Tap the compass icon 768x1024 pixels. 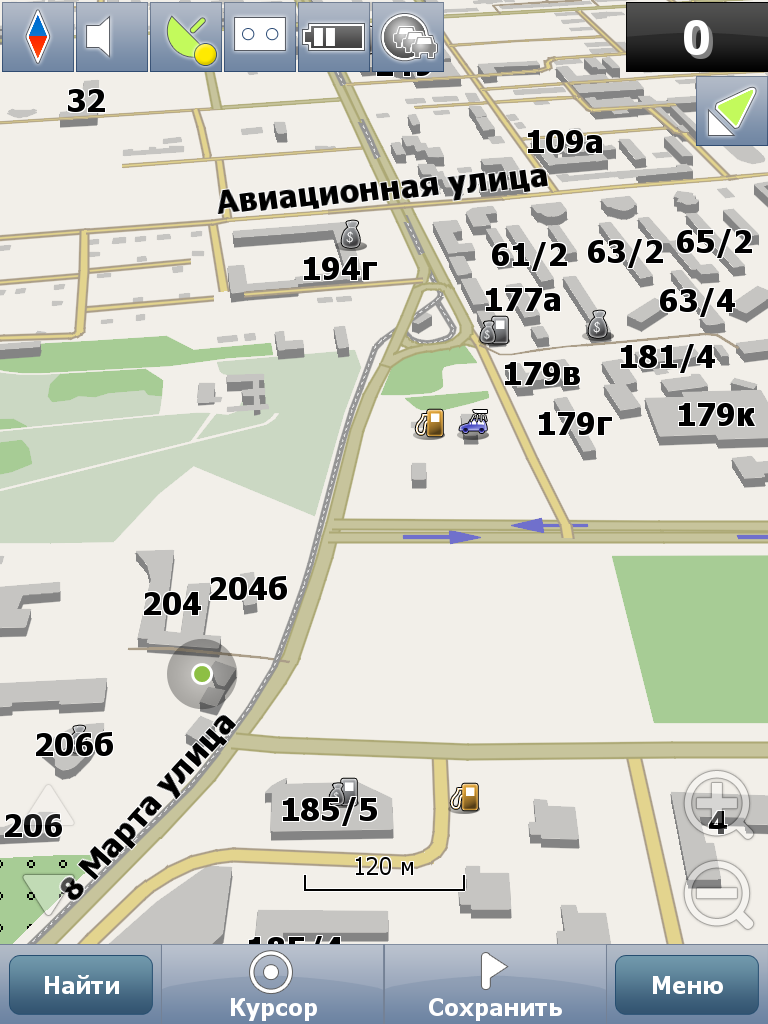click(37, 37)
